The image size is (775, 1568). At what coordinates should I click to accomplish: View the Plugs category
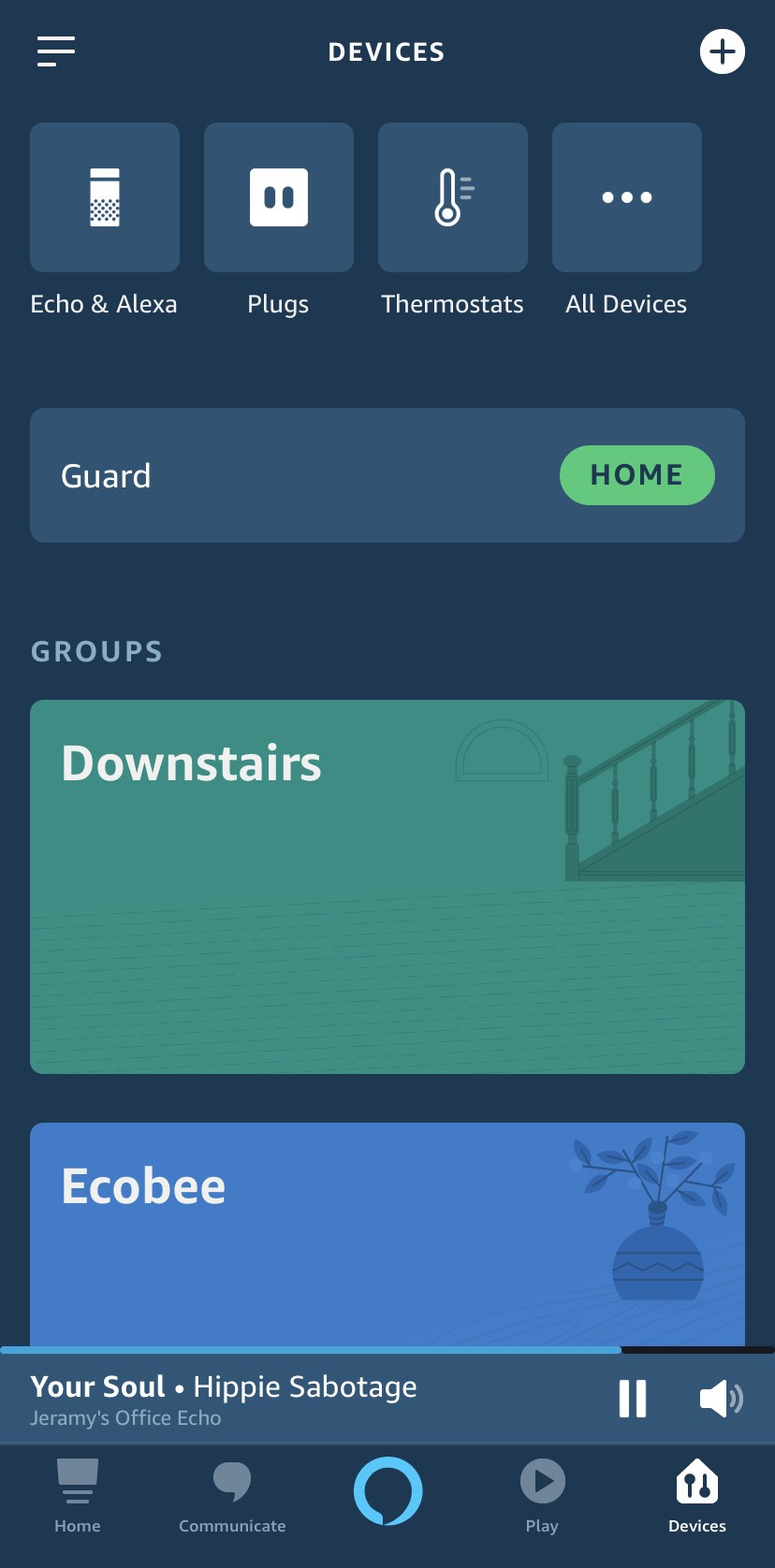click(279, 198)
